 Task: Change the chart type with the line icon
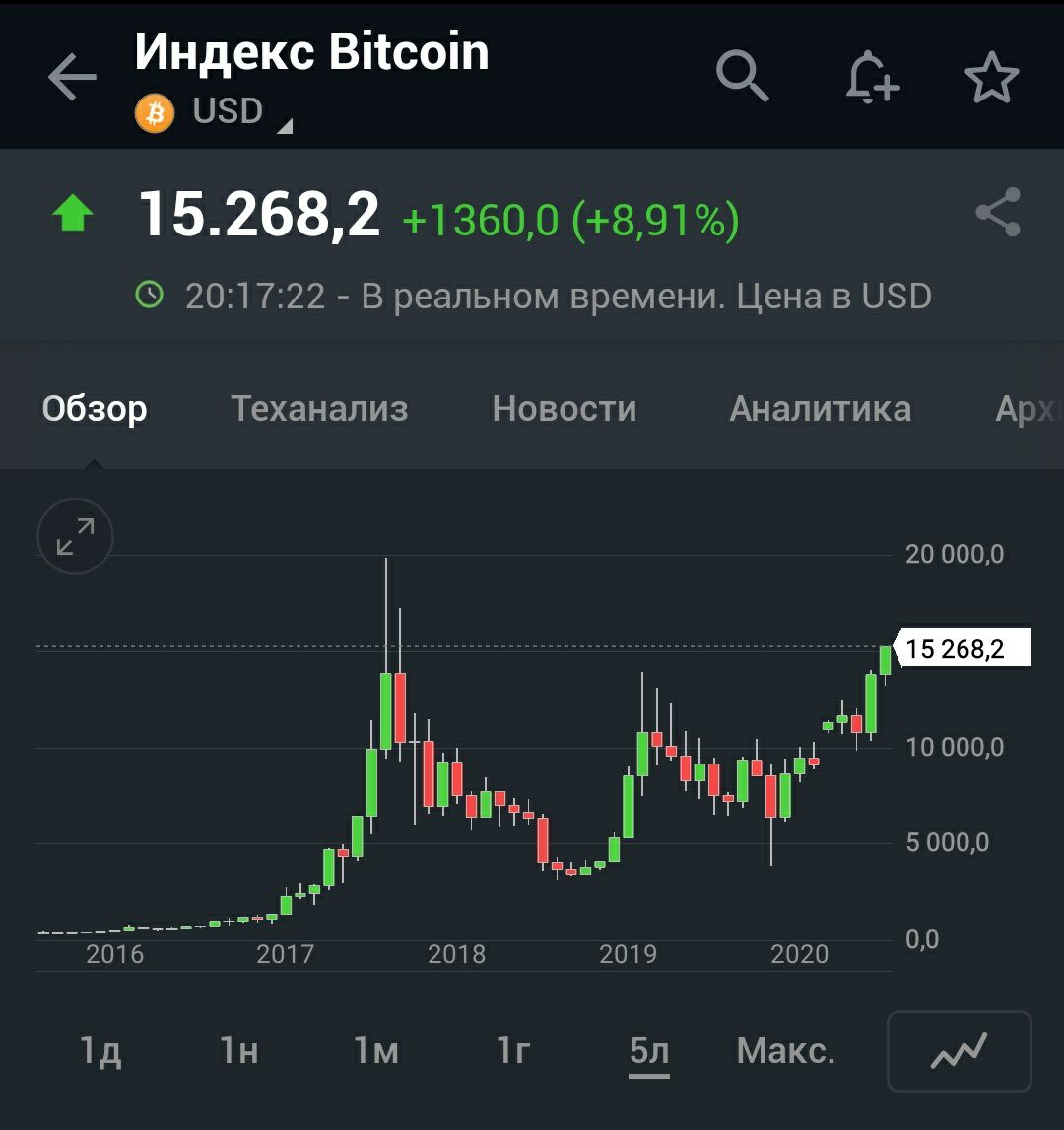click(x=959, y=1051)
